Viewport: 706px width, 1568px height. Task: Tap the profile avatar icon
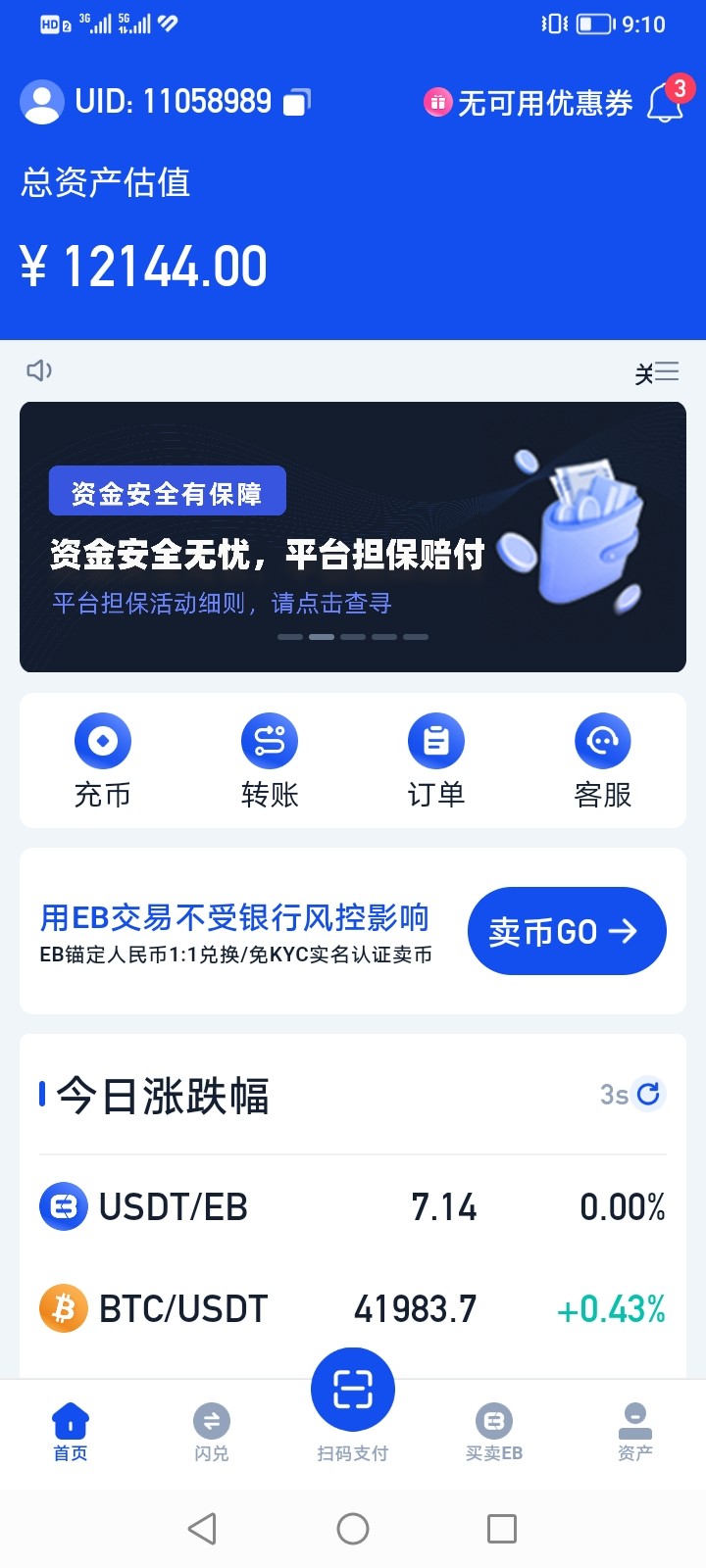(x=42, y=102)
